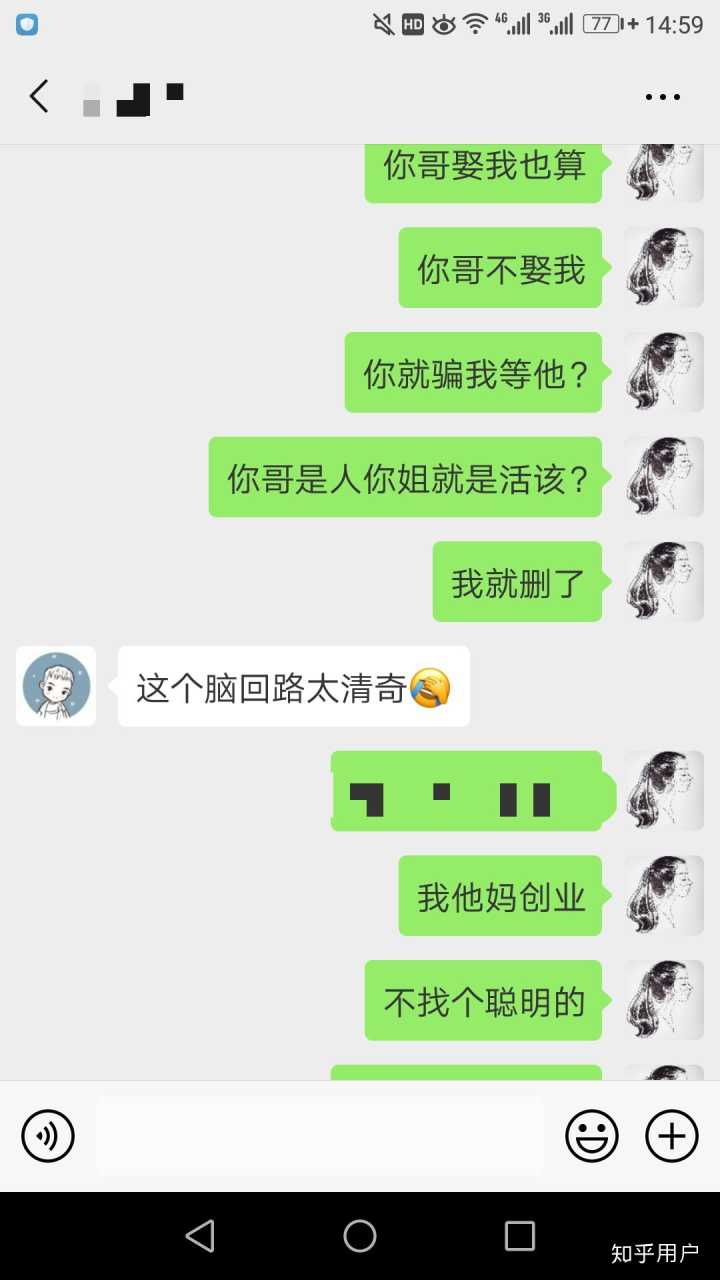Image resolution: width=720 pixels, height=1280 pixels.
Task: Go to home via navigation bar
Action: tap(360, 1236)
